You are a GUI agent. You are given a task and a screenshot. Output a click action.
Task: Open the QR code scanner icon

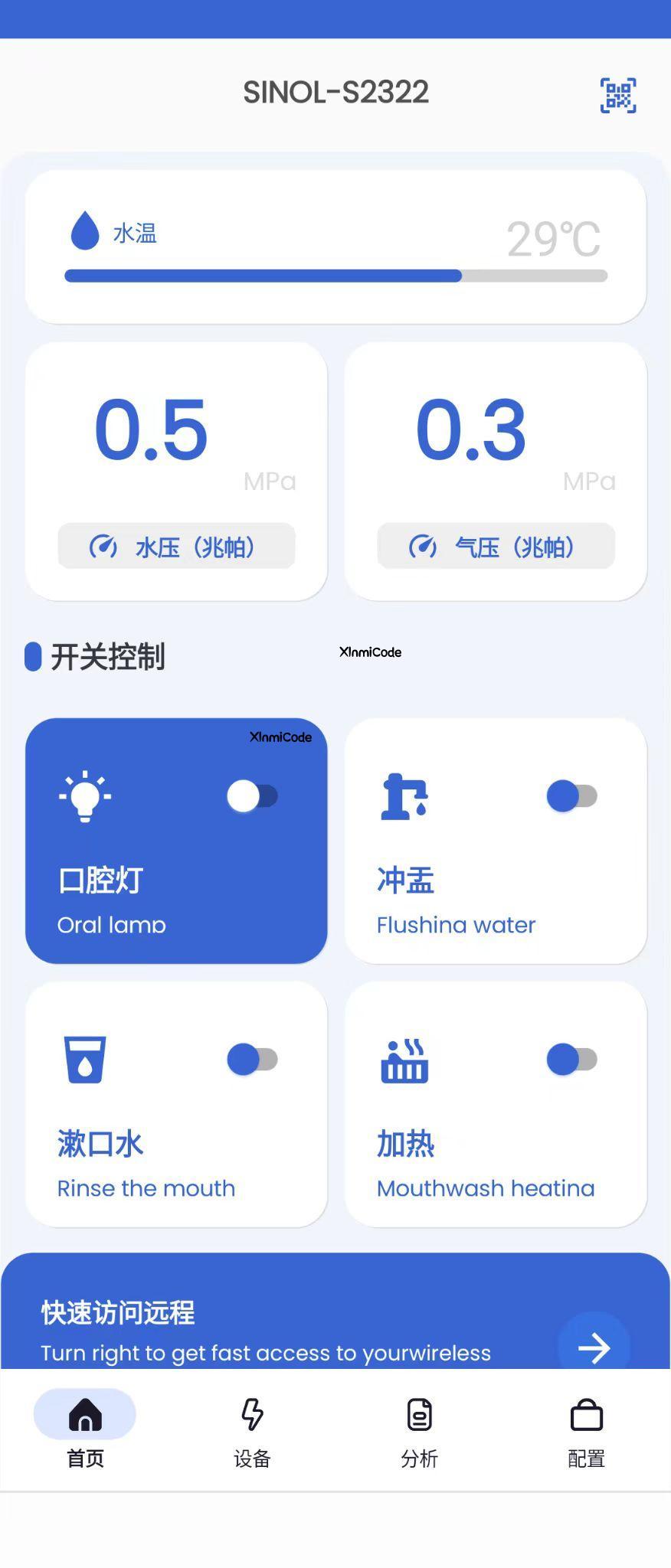pyautogui.click(x=617, y=93)
